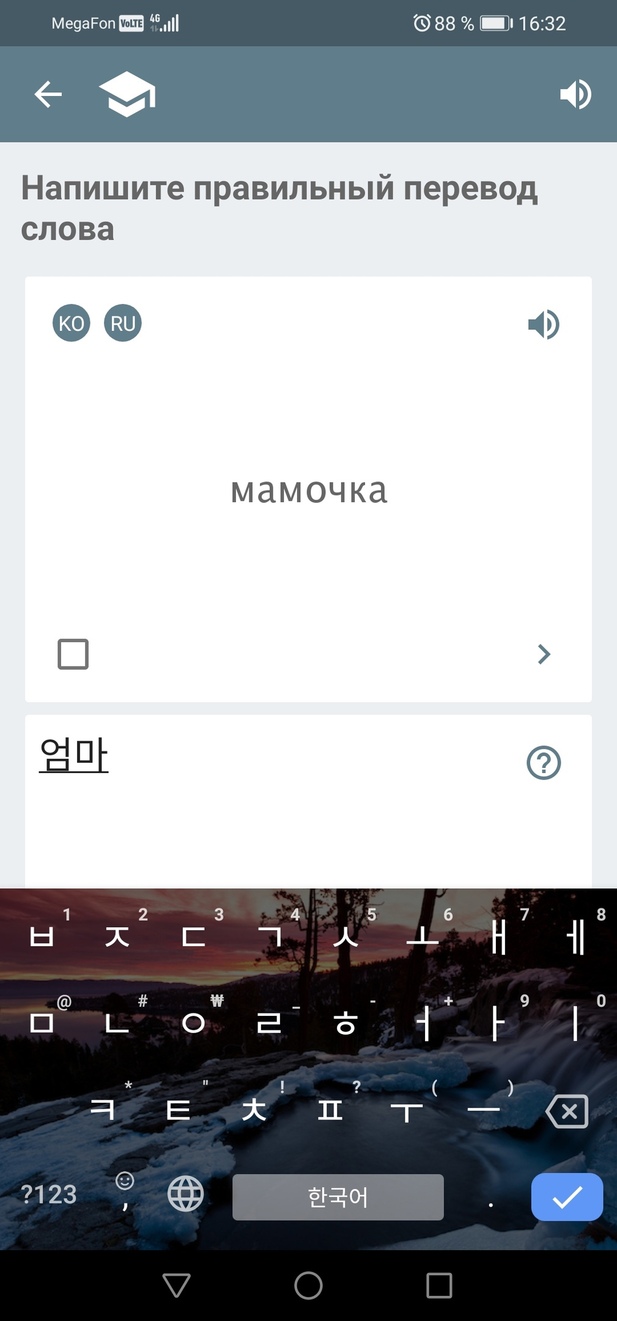Open the ?123 symbols keyboard

[49, 1194]
